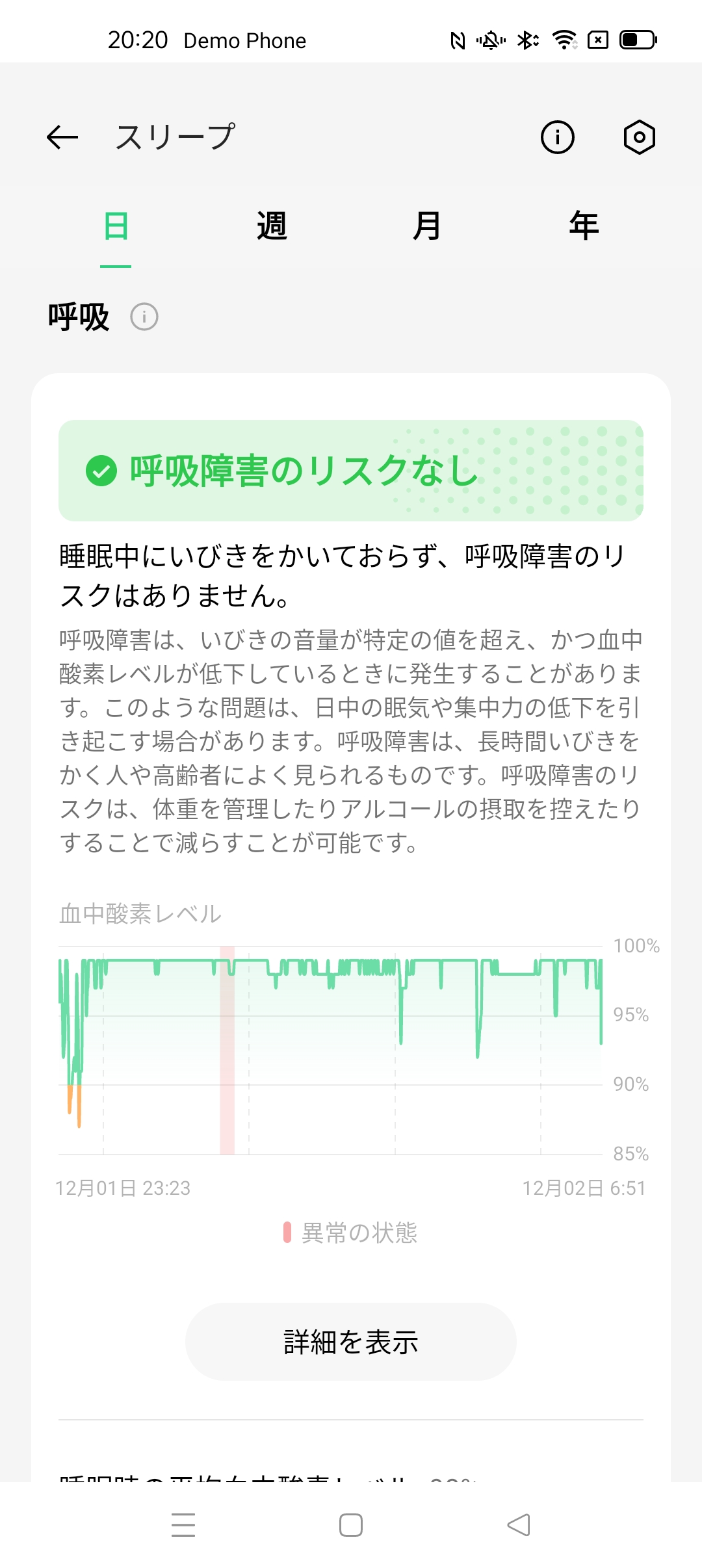
Task: Switch to the 週 tab
Action: 272,226
